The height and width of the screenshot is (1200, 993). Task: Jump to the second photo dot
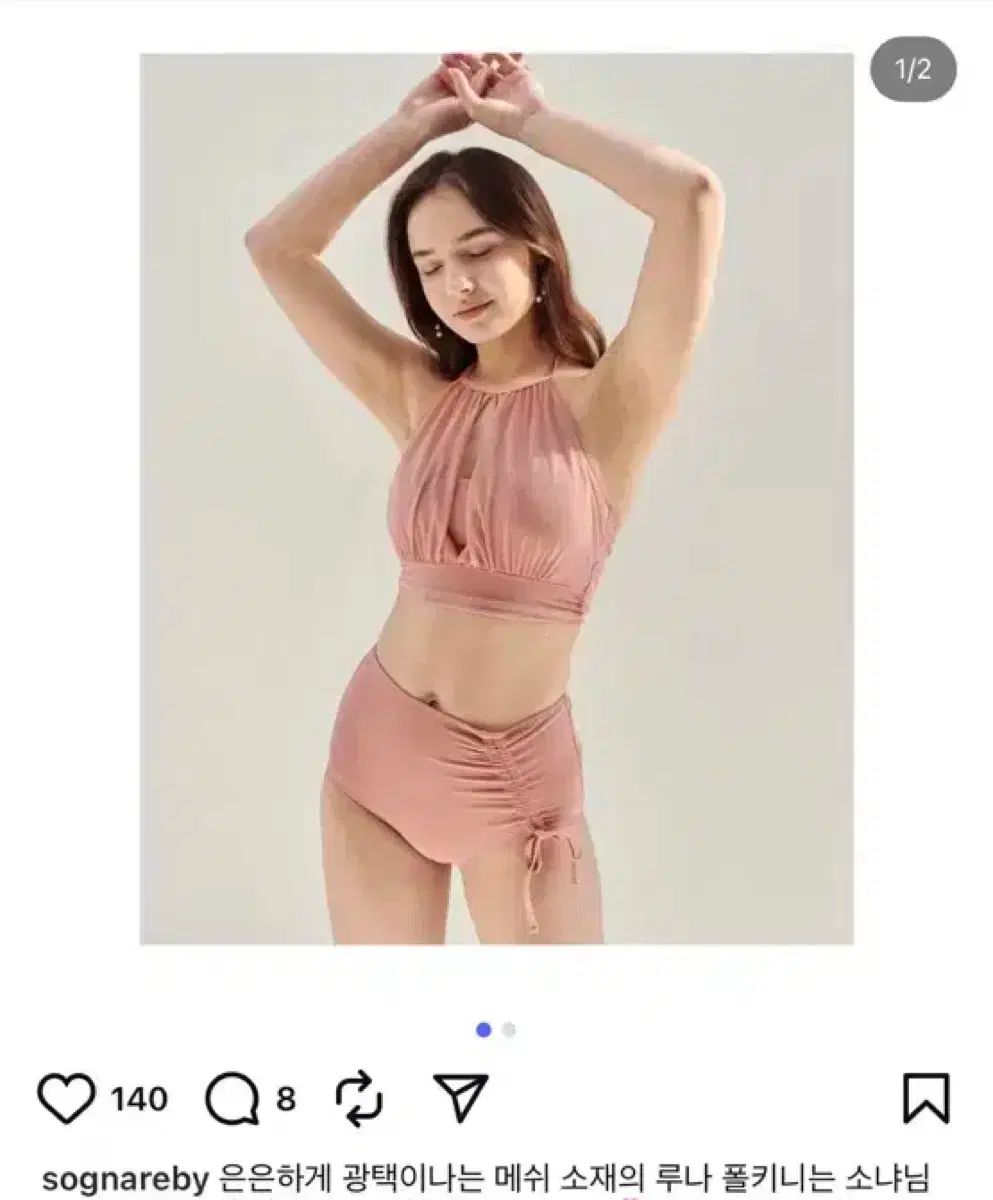pos(509,1030)
